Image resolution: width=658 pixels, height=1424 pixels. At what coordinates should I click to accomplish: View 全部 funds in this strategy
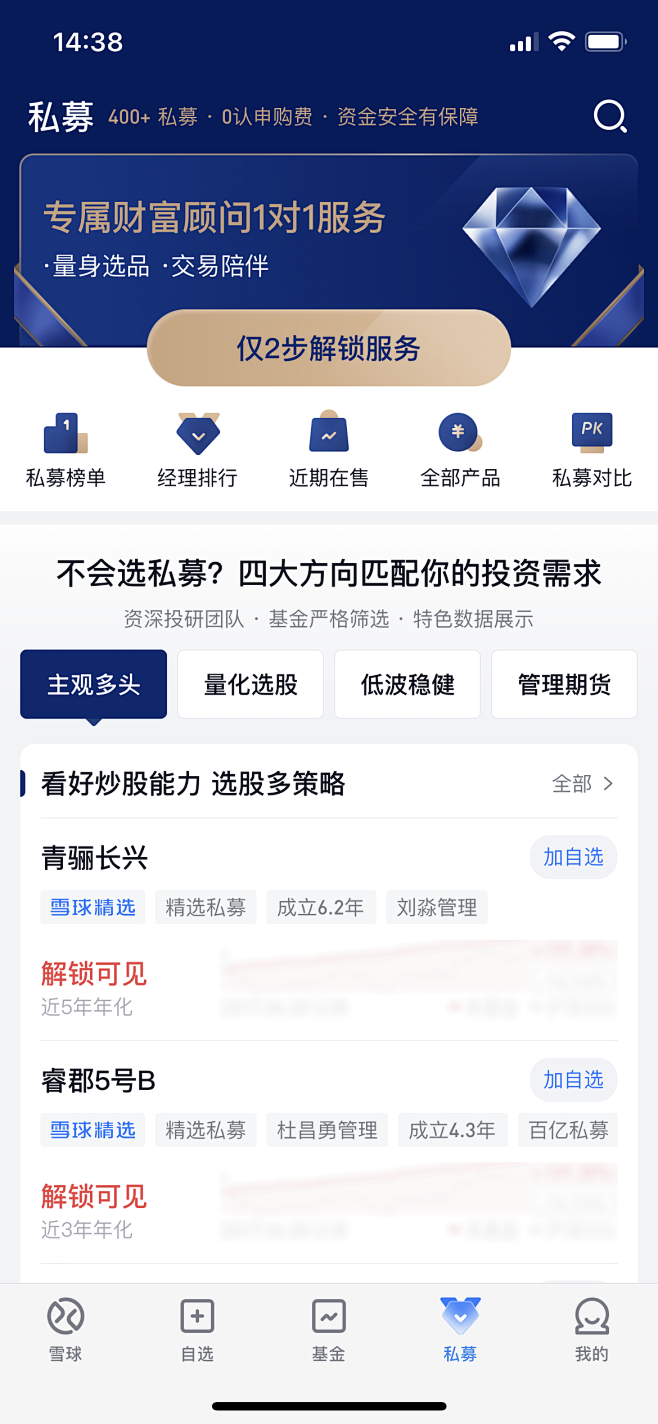click(x=583, y=784)
